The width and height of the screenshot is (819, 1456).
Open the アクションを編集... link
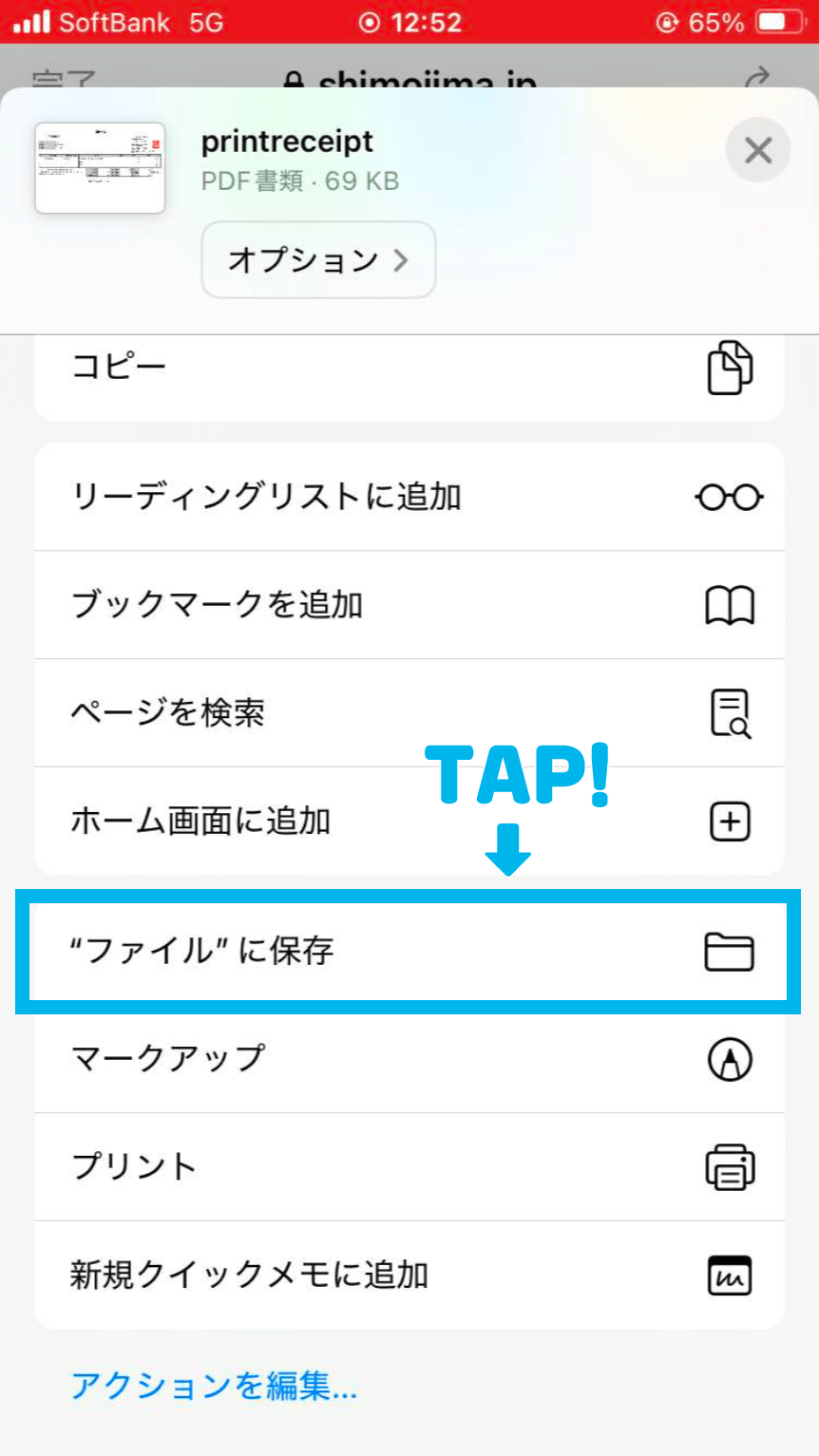point(214,1387)
